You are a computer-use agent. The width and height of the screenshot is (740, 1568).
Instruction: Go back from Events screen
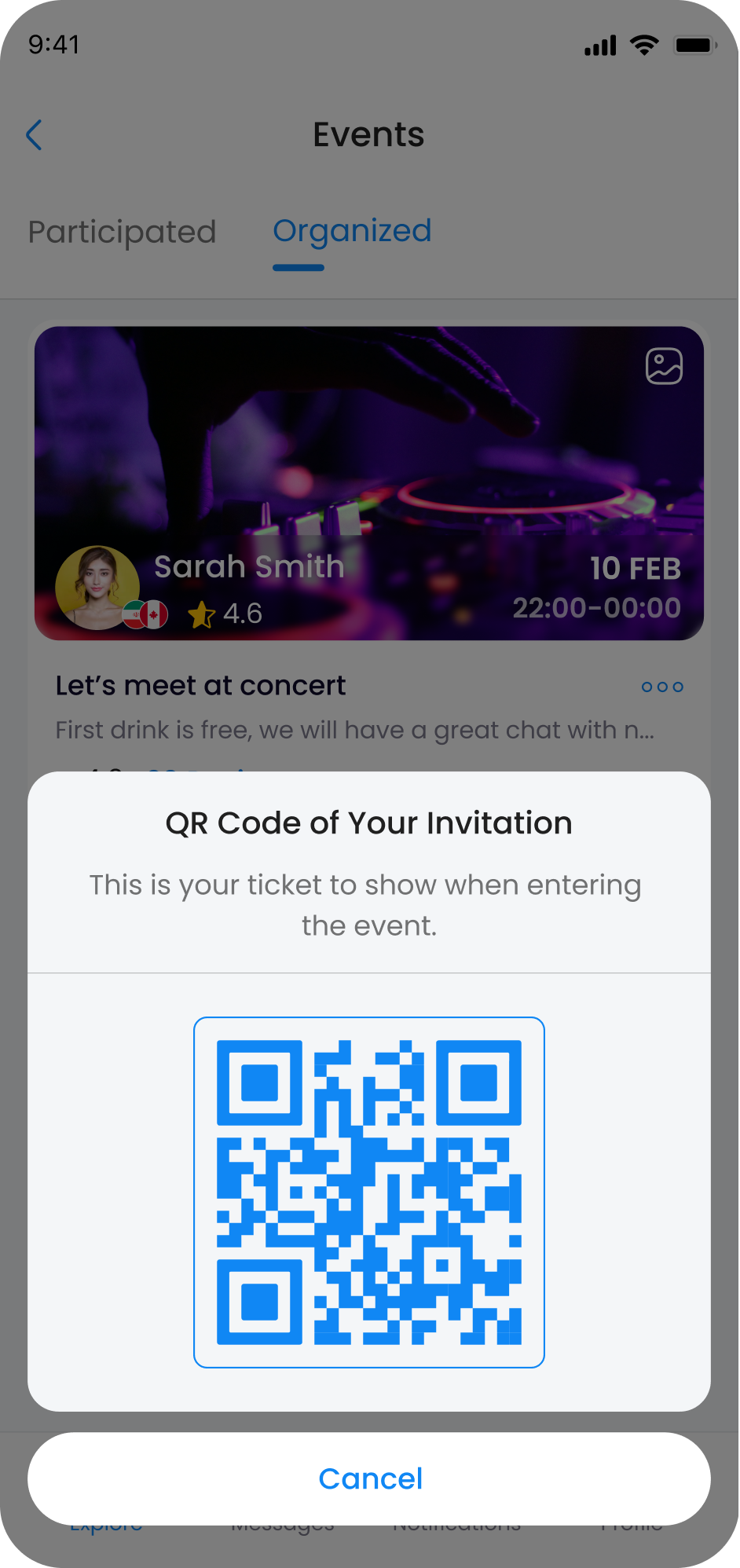pyautogui.click(x=34, y=135)
